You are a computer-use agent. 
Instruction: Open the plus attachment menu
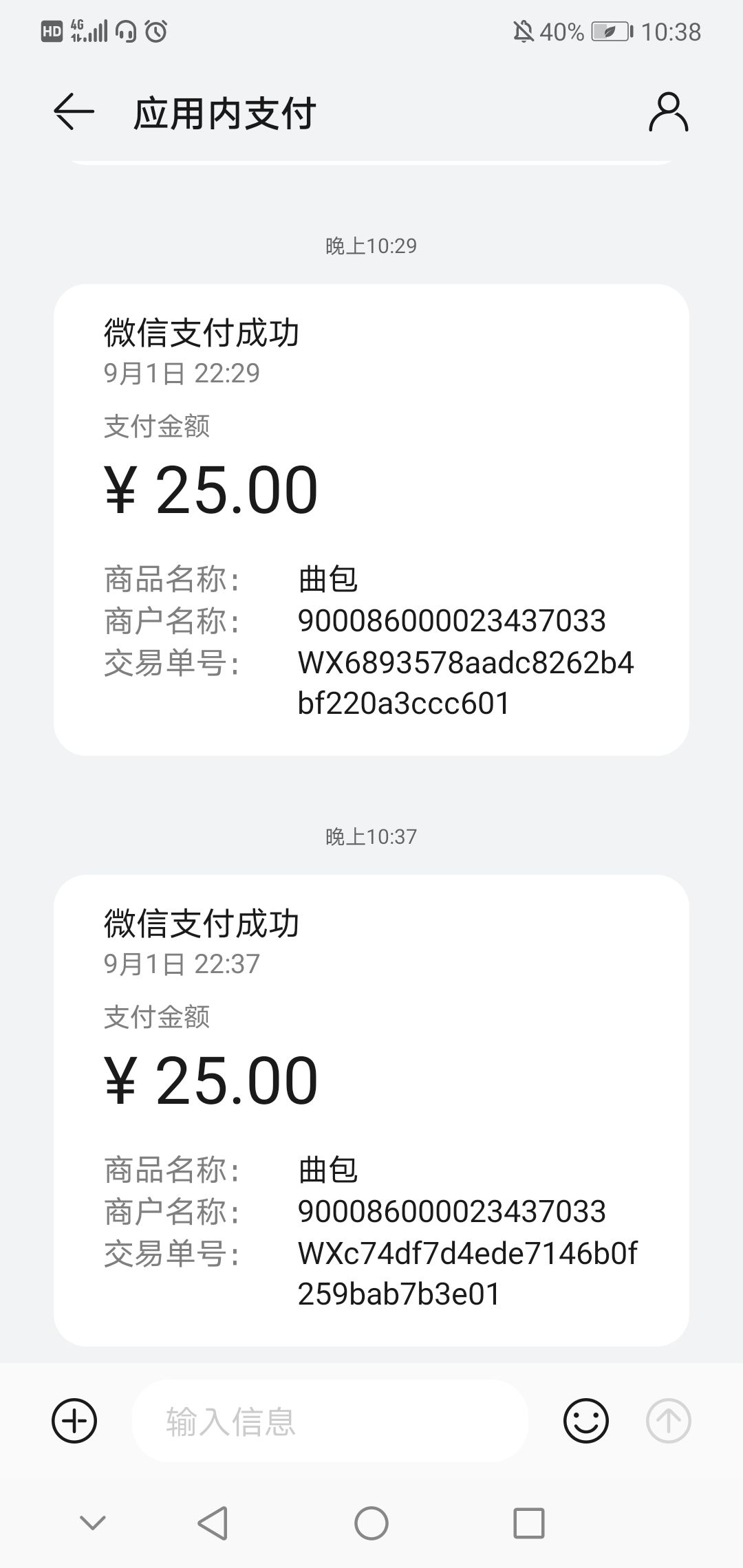click(x=74, y=1421)
